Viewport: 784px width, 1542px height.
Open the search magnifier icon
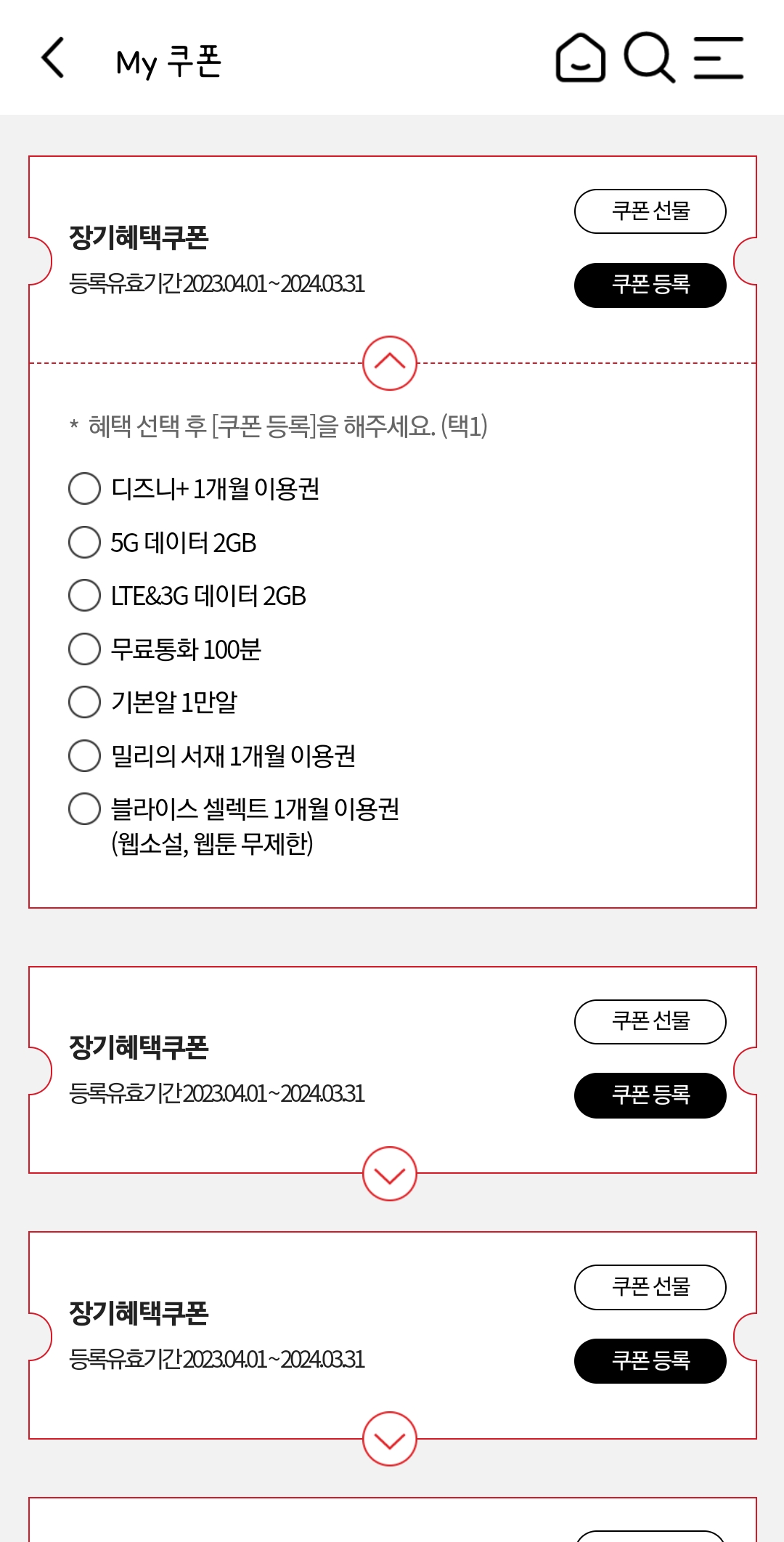click(x=650, y=58)
